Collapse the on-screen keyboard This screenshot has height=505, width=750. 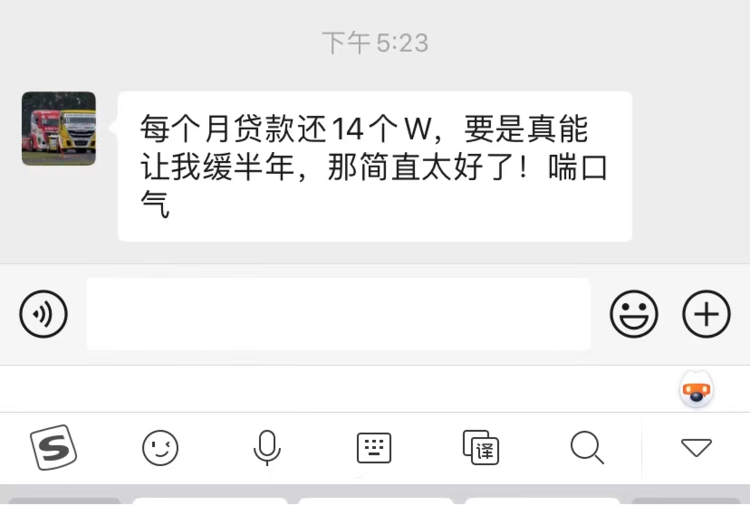coord(696,447)
